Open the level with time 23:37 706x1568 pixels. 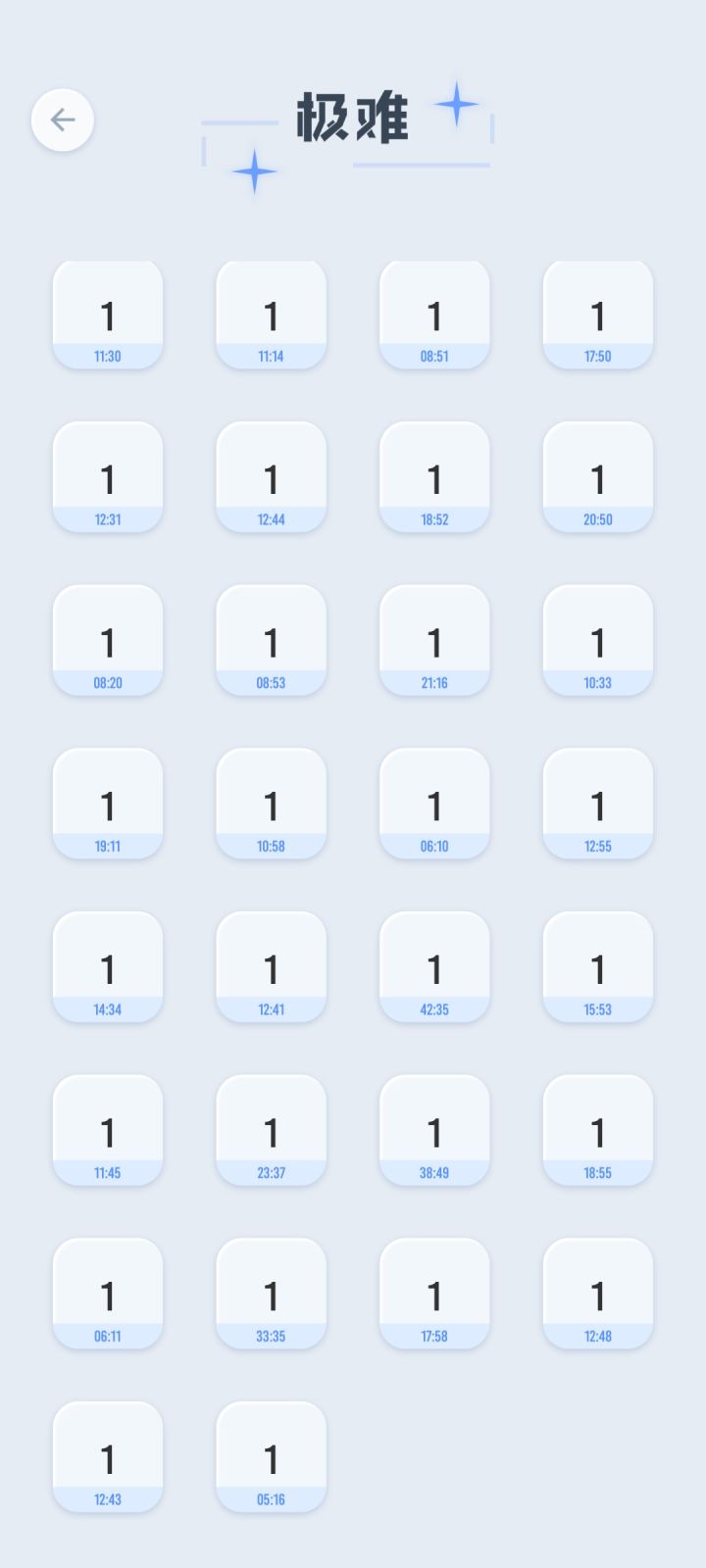coord(271,1132)
